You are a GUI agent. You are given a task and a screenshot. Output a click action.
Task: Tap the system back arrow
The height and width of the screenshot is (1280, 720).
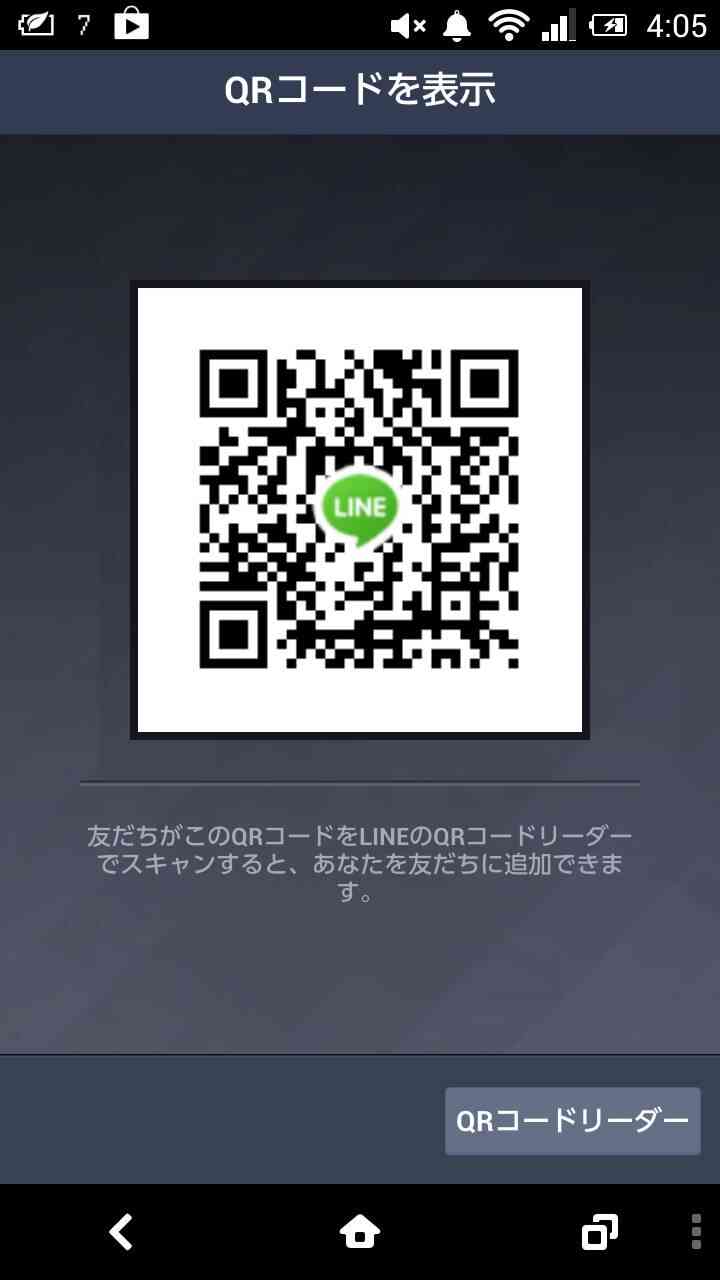click(x=121, y=1232)
